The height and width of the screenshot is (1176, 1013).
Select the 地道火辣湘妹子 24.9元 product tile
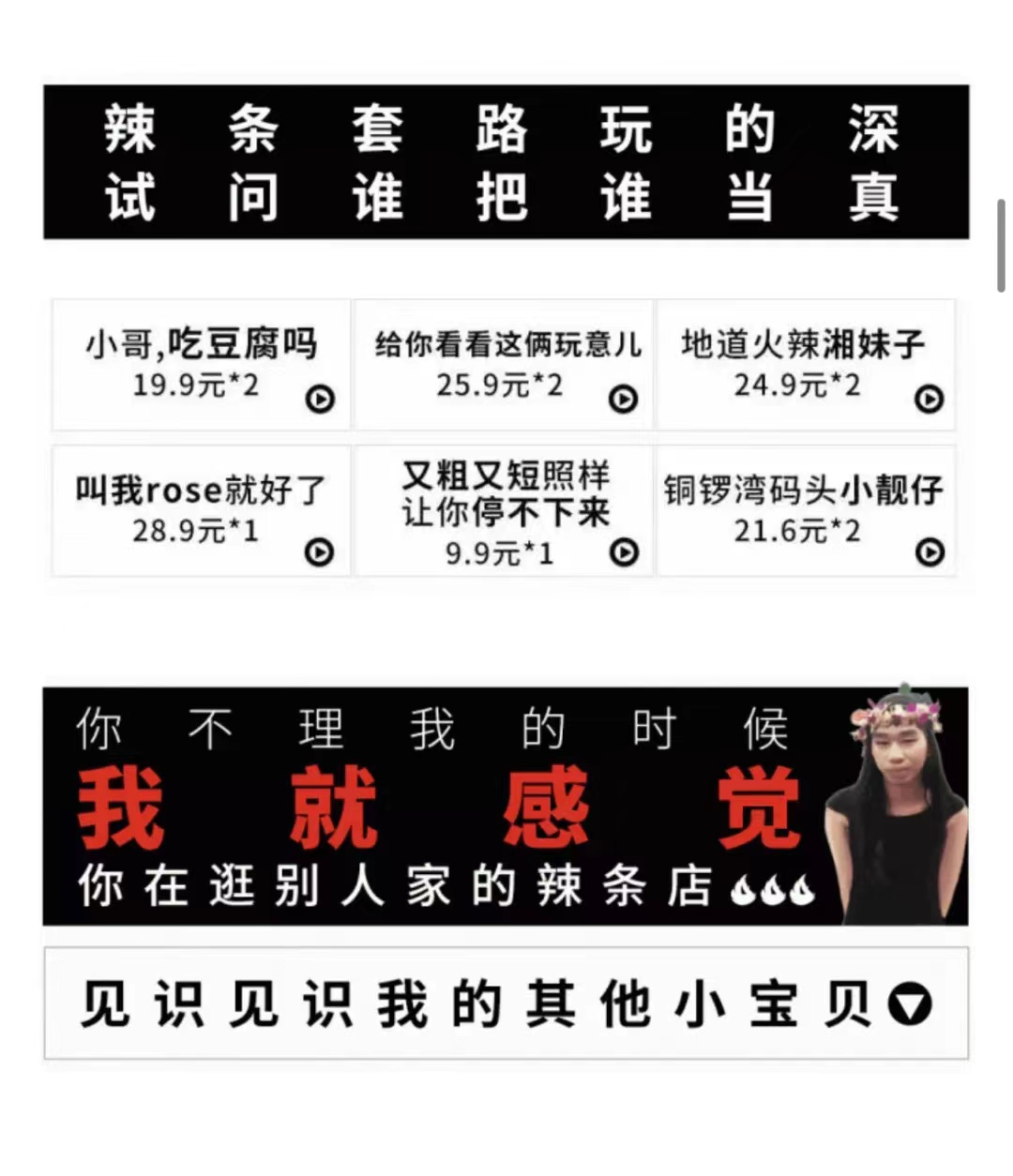pyautogui.click(x=805, y=365)
